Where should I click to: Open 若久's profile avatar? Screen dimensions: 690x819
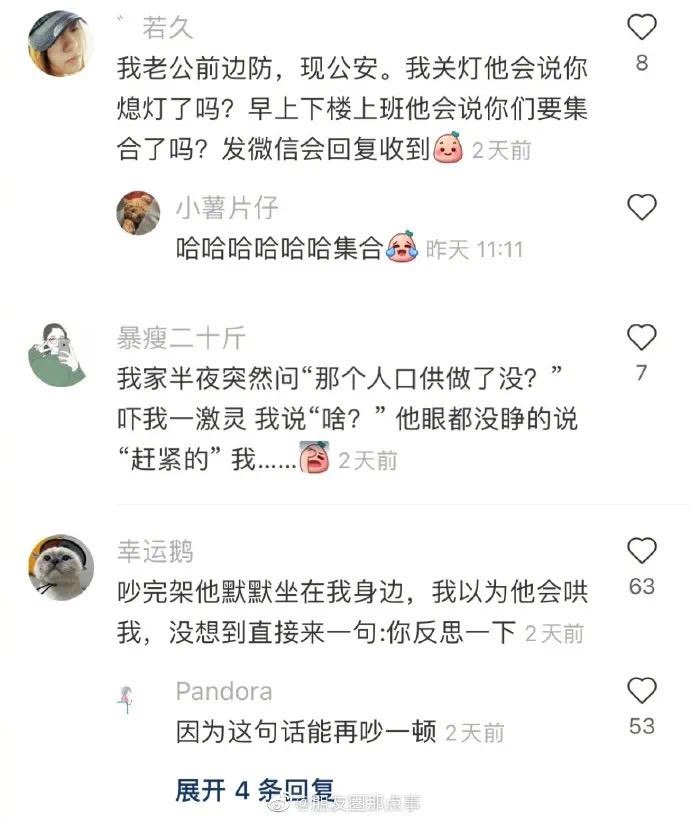[61, 43]
